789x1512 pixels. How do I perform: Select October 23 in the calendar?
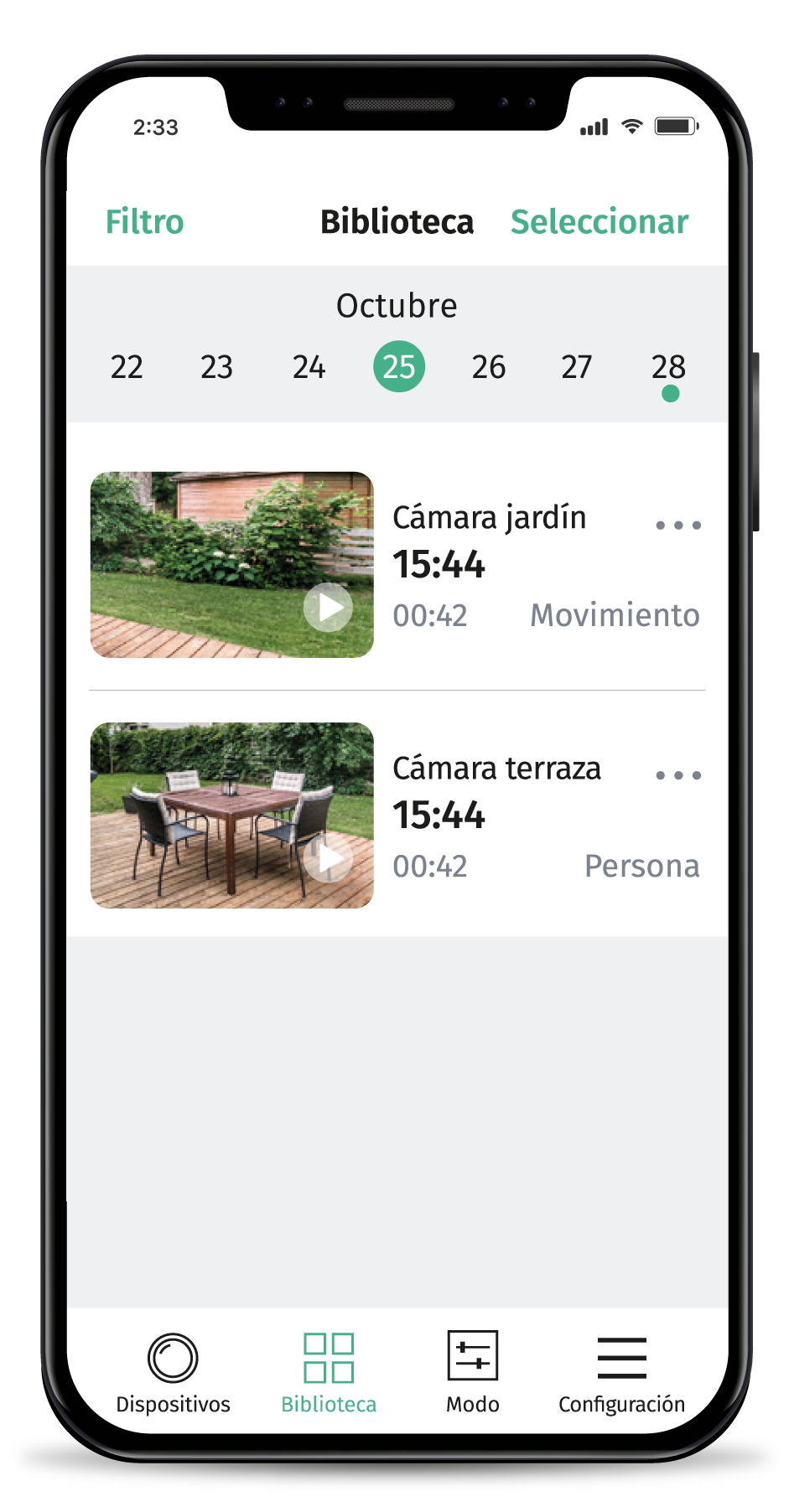[216, 367]
